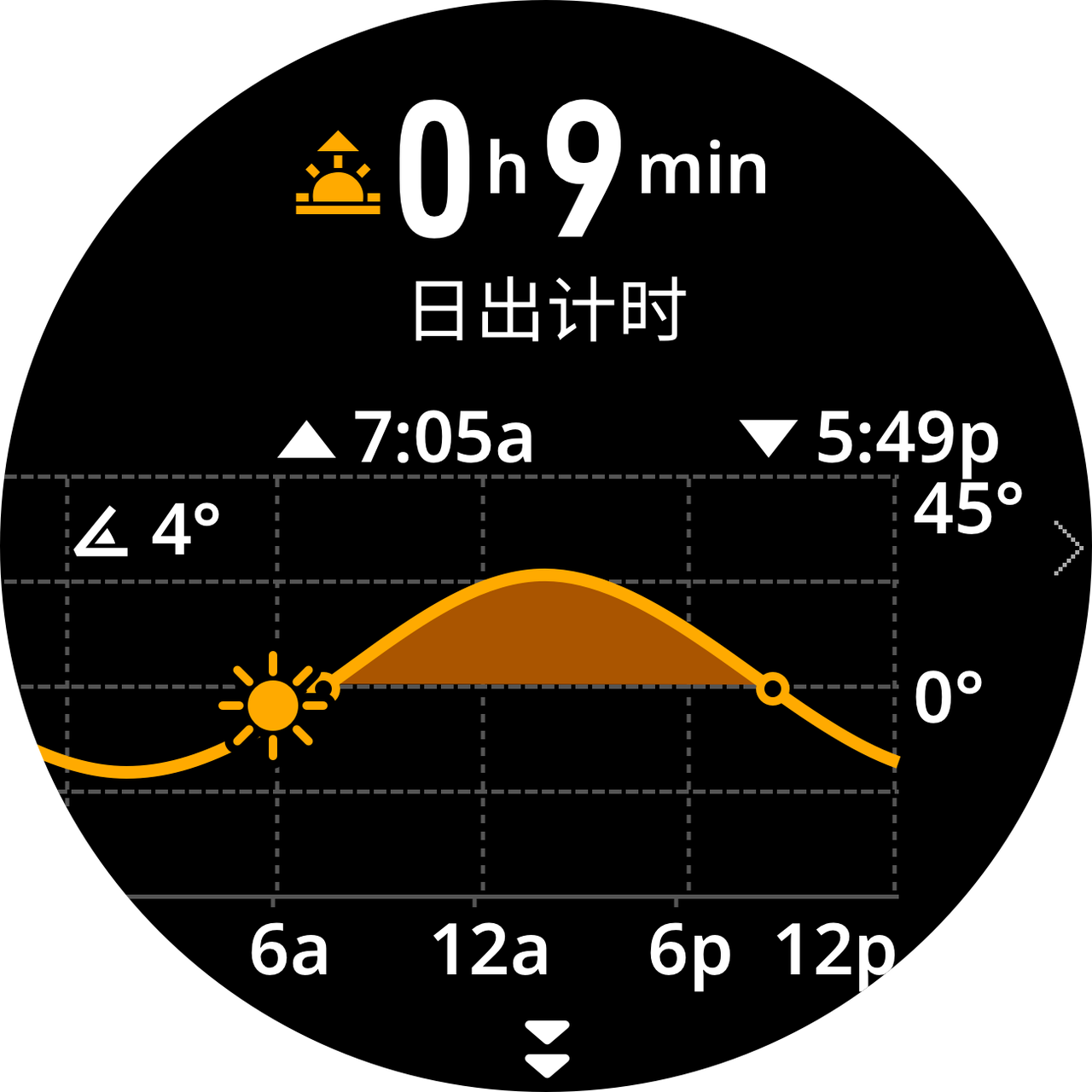Tap the right chevron beside the chart

point(1067,548)
